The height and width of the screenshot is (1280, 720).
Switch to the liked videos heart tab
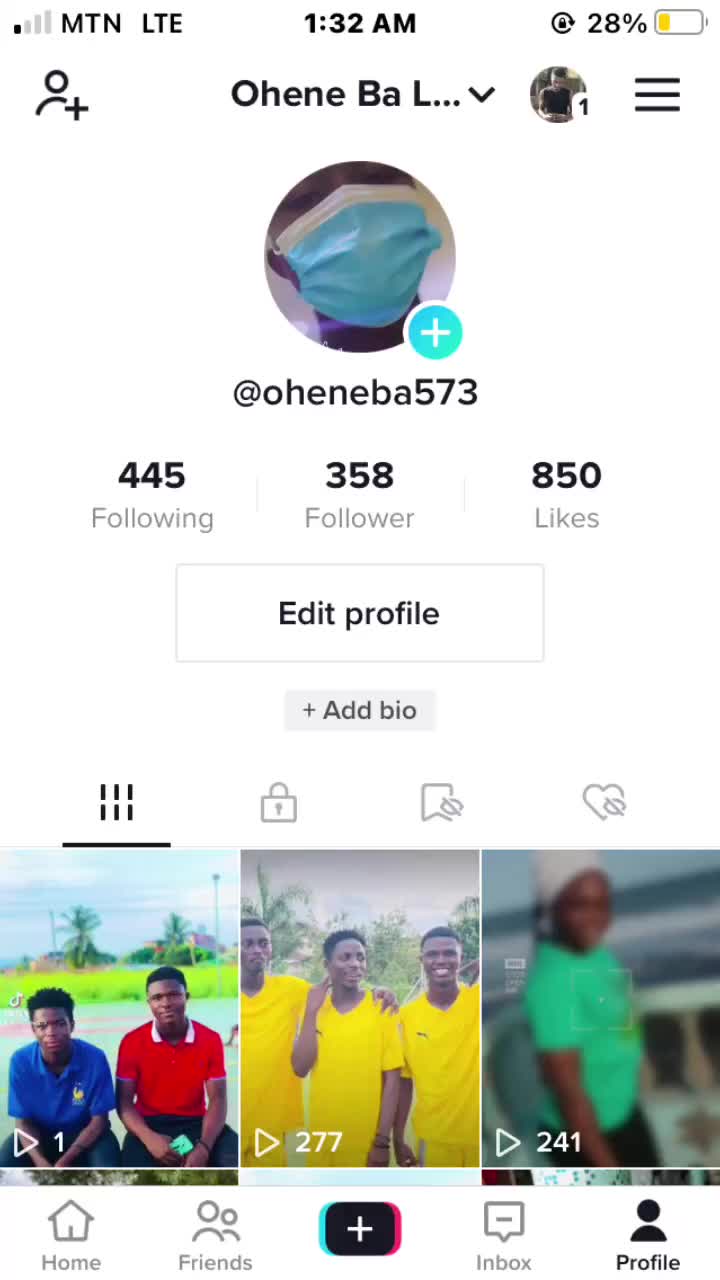click(604, 803)
